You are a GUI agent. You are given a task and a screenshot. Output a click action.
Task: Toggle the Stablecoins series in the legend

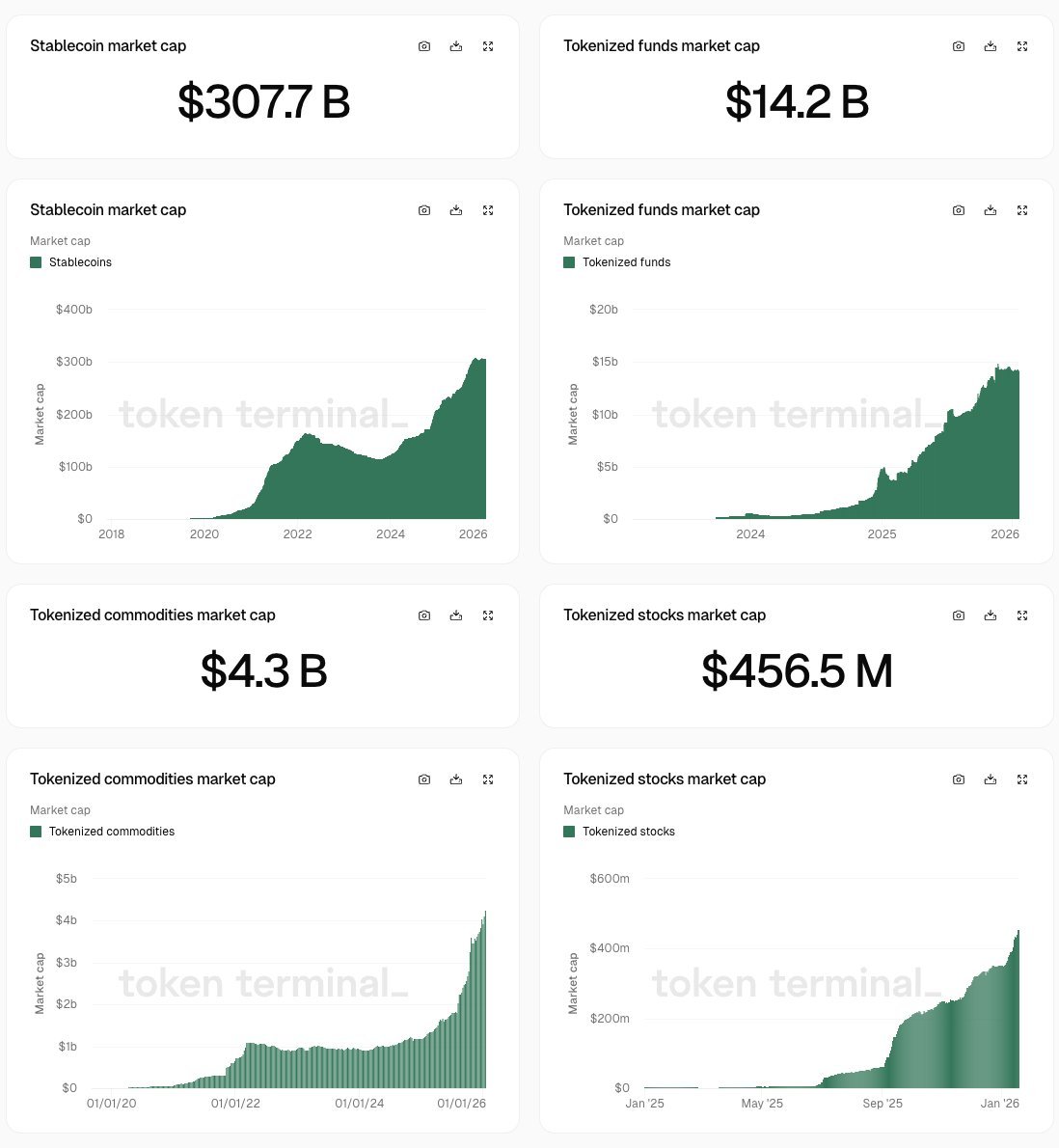(x=71, y=261)
